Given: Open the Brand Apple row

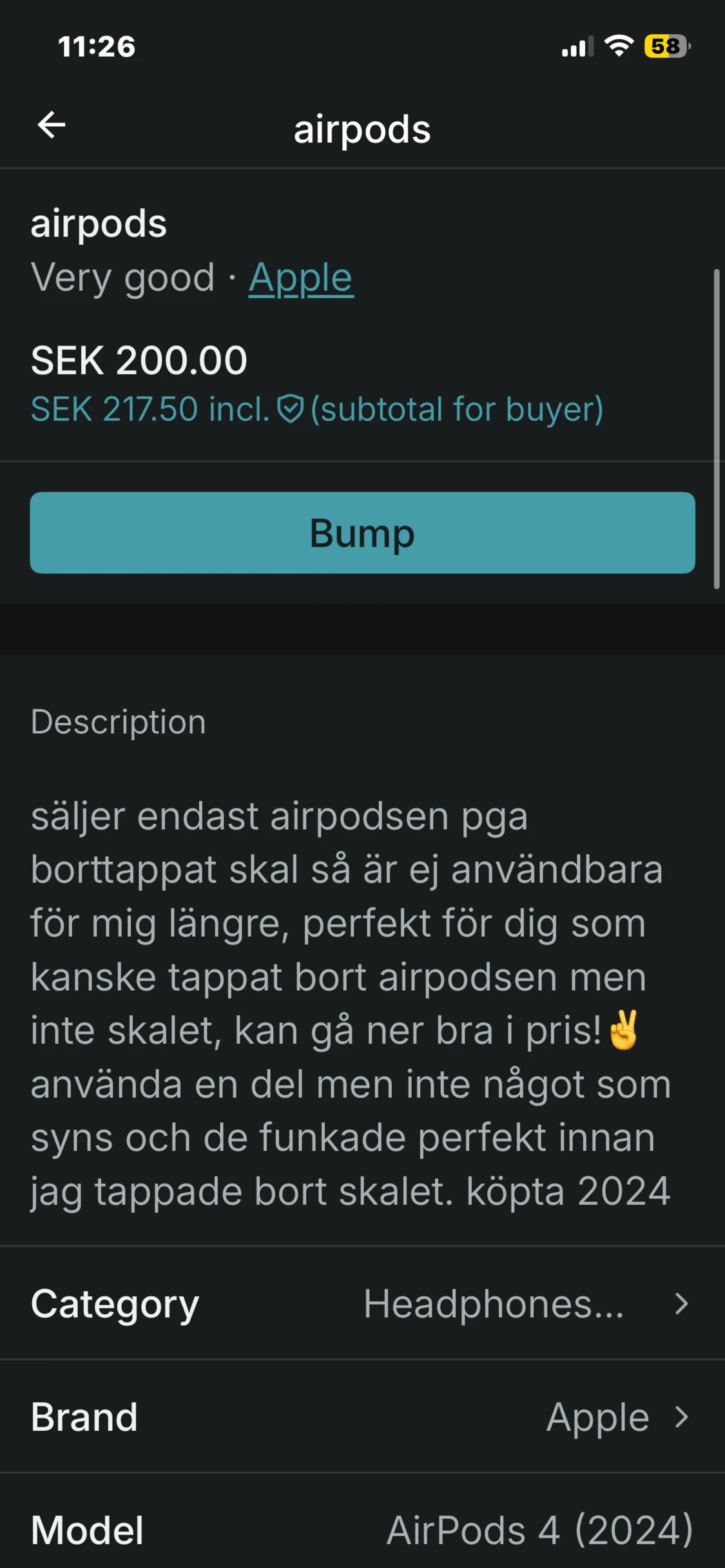Looking at the screenshot, I should point(362,1417).
